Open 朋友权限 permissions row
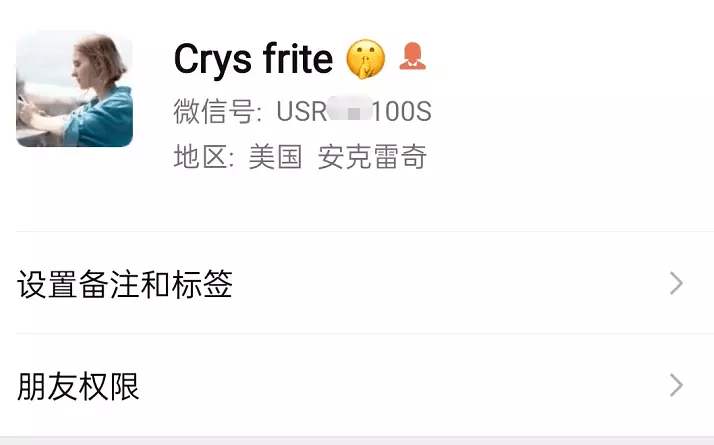This screenshot has width=714, height=445. 357,386
